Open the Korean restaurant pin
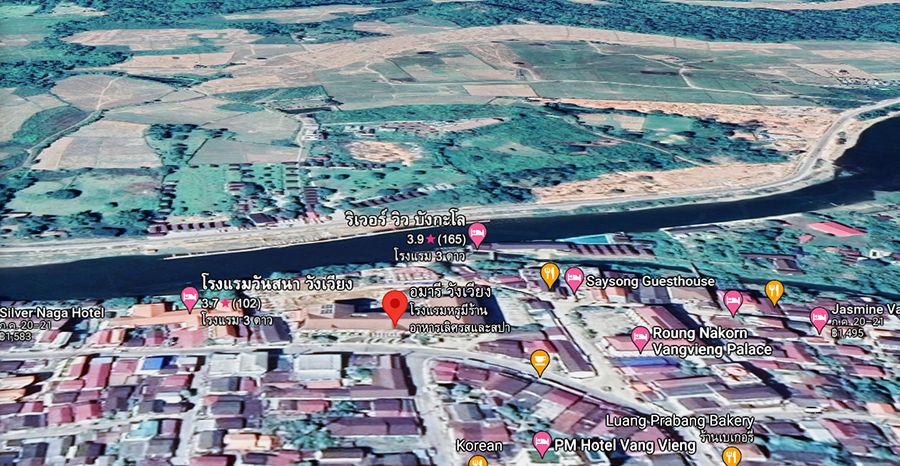The height and width of the screenshot is (466, 900). pyautogui.click(x=478, y=462)
